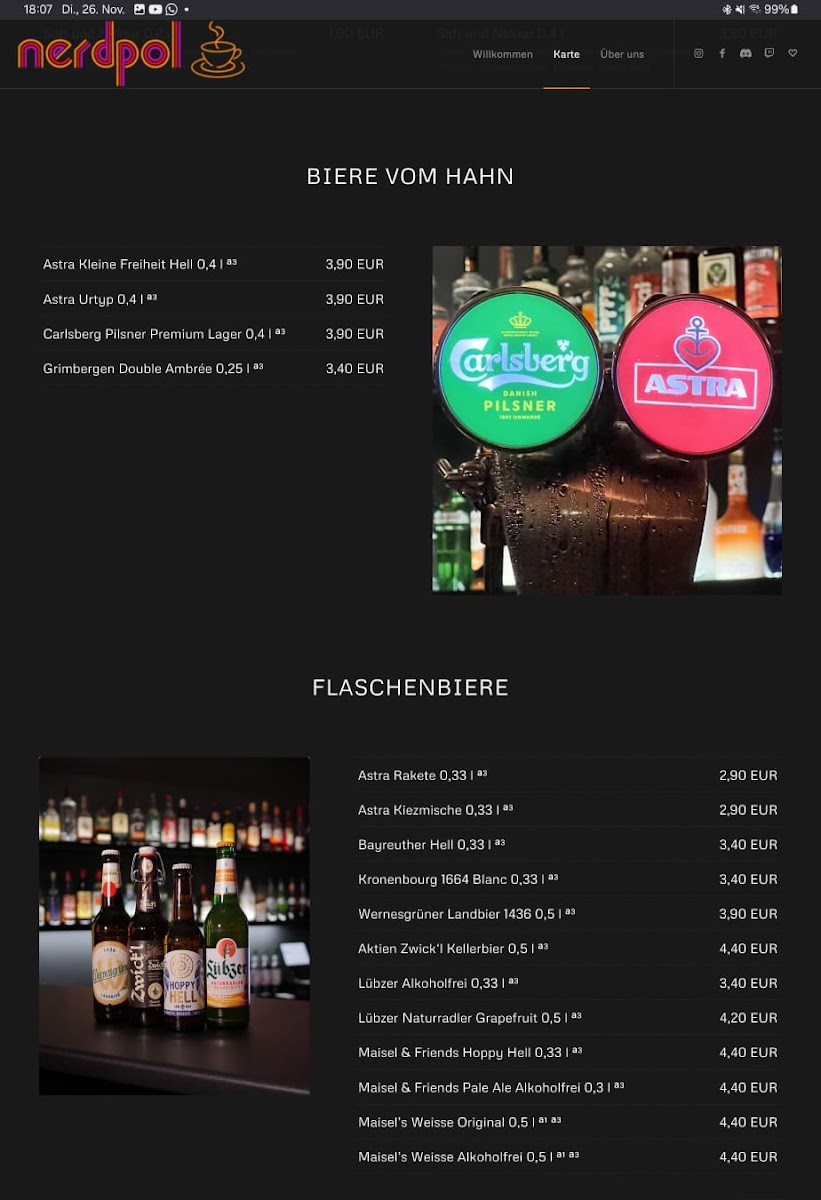Image resolution: width=821 pixels, height=1200 pixels.
Task: Open the Willkommen page
Action: pos(502,54)
